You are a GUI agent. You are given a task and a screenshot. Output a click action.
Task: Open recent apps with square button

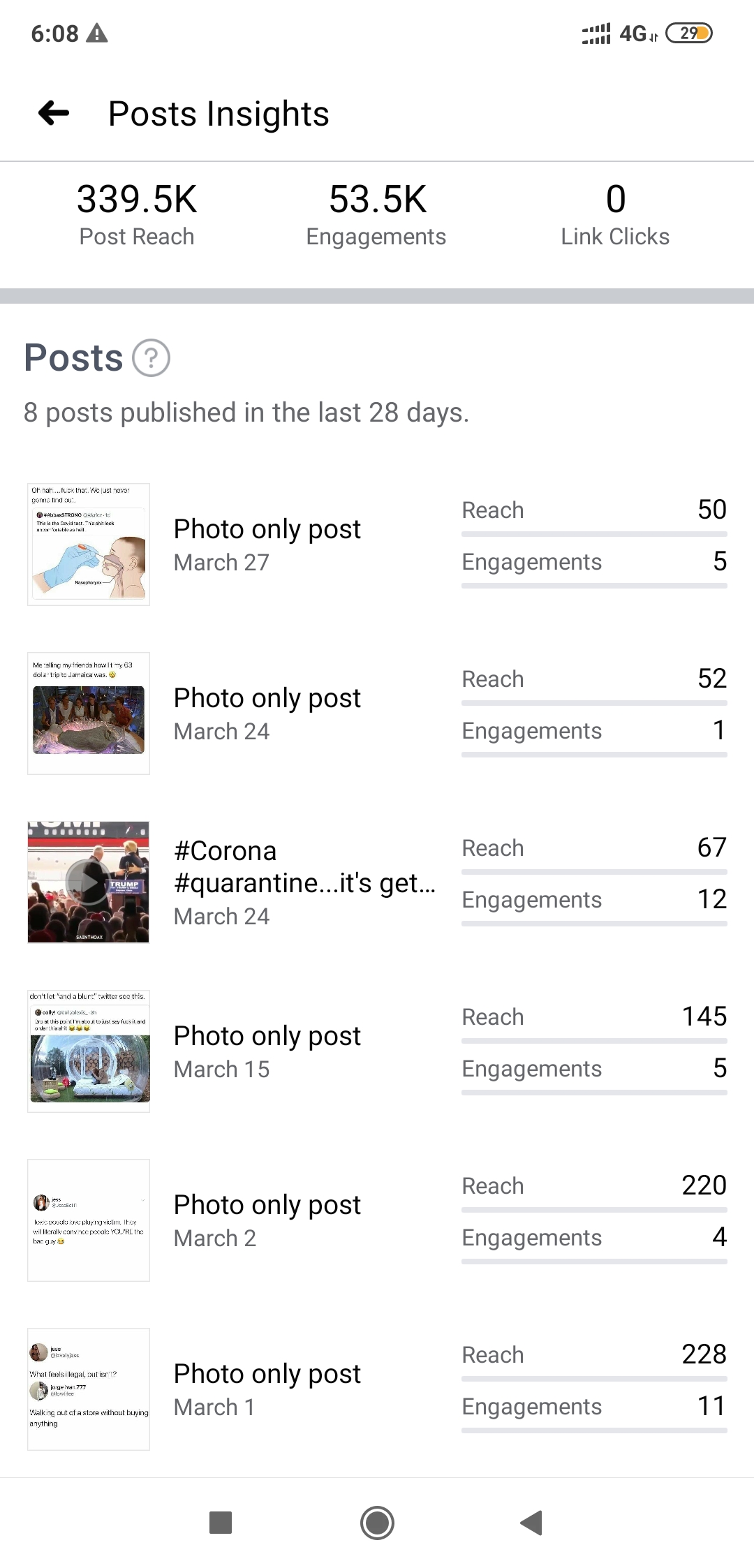pyautogui.click(x=221, y=1523)
